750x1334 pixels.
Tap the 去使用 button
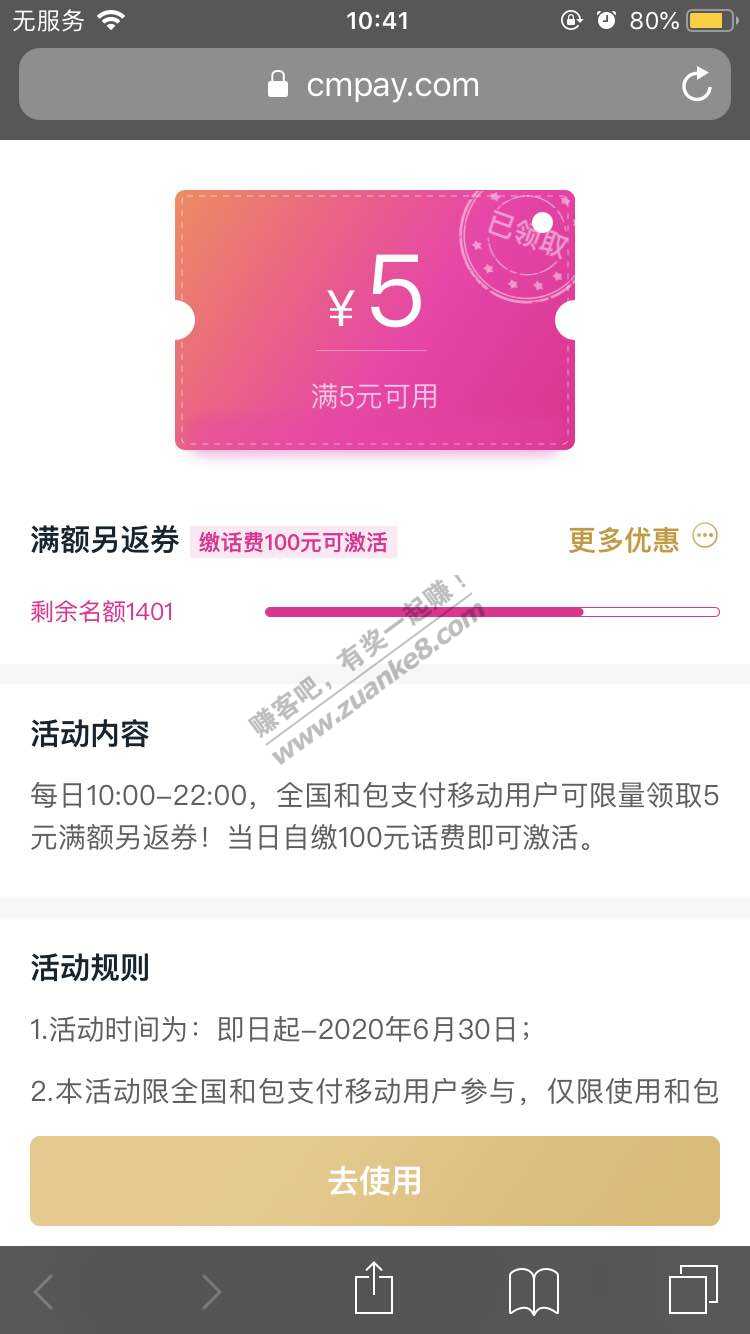[374, 1181]
